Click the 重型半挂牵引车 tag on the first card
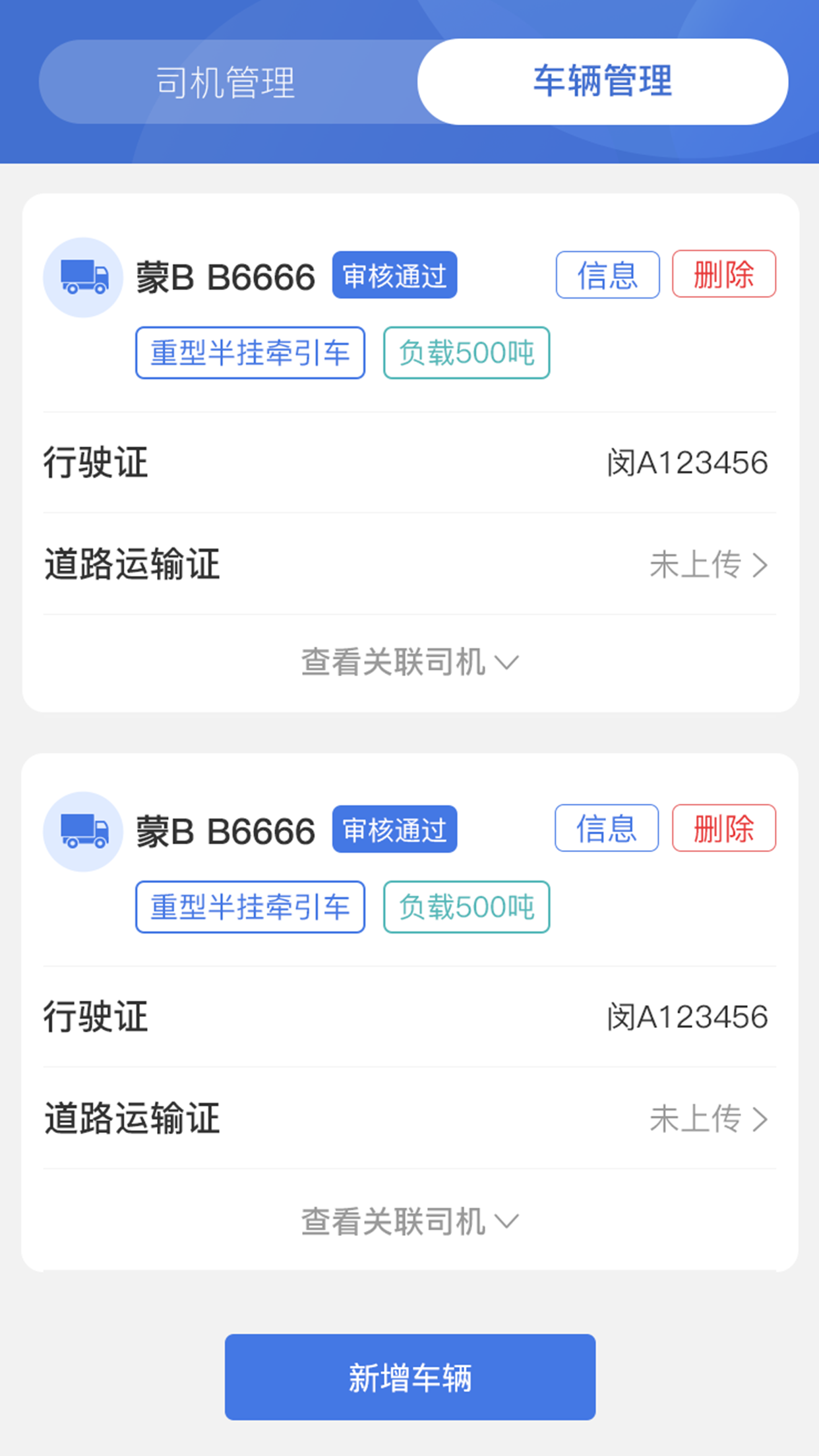 click(x=251, y=353)
